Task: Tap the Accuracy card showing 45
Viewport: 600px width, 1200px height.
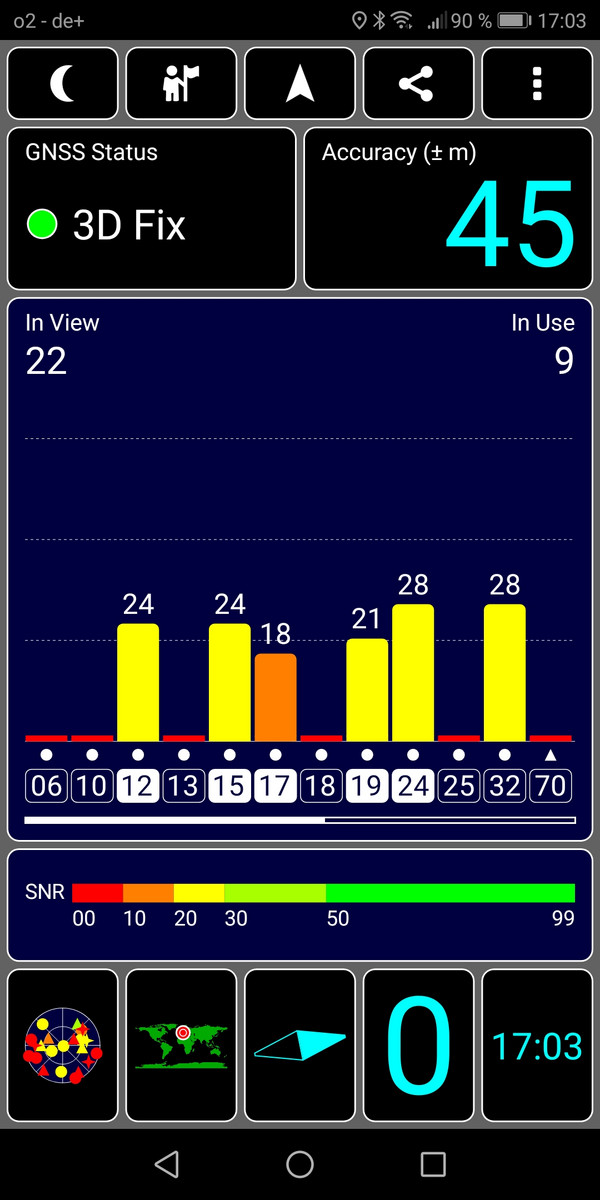Action: (x=448, y=208)
